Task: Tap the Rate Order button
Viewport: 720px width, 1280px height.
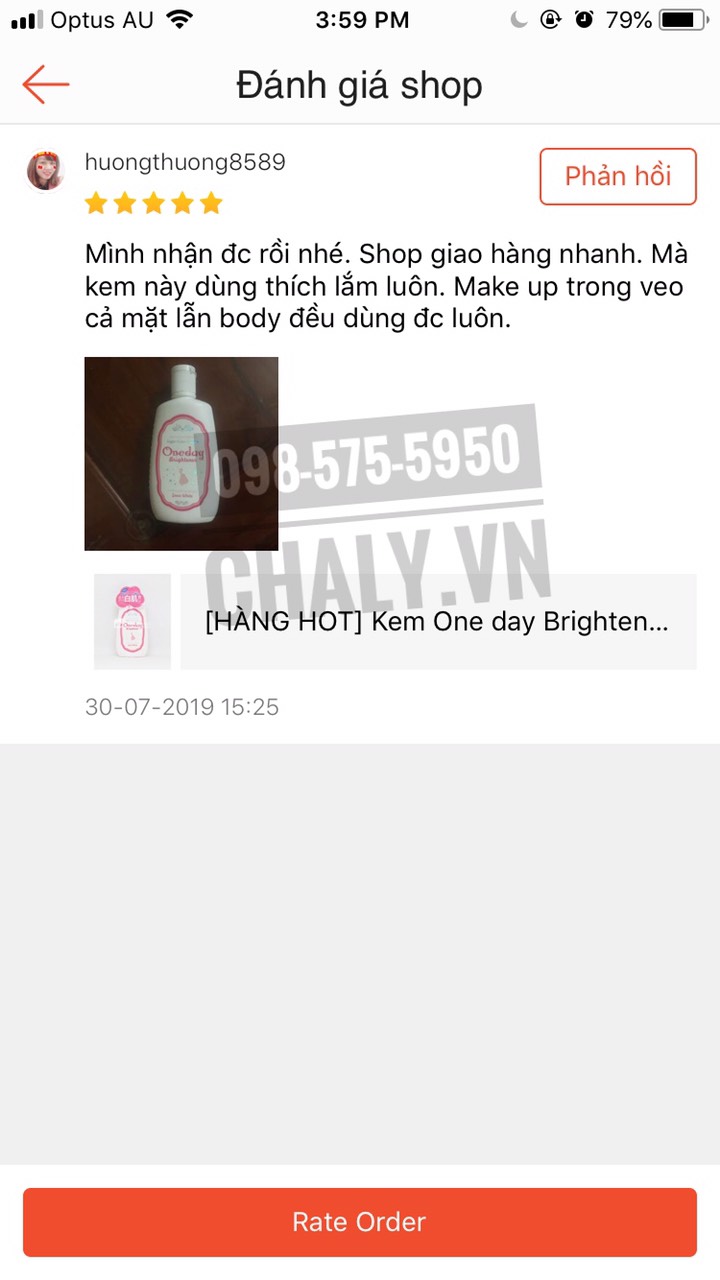Action: click(360, 1221)
